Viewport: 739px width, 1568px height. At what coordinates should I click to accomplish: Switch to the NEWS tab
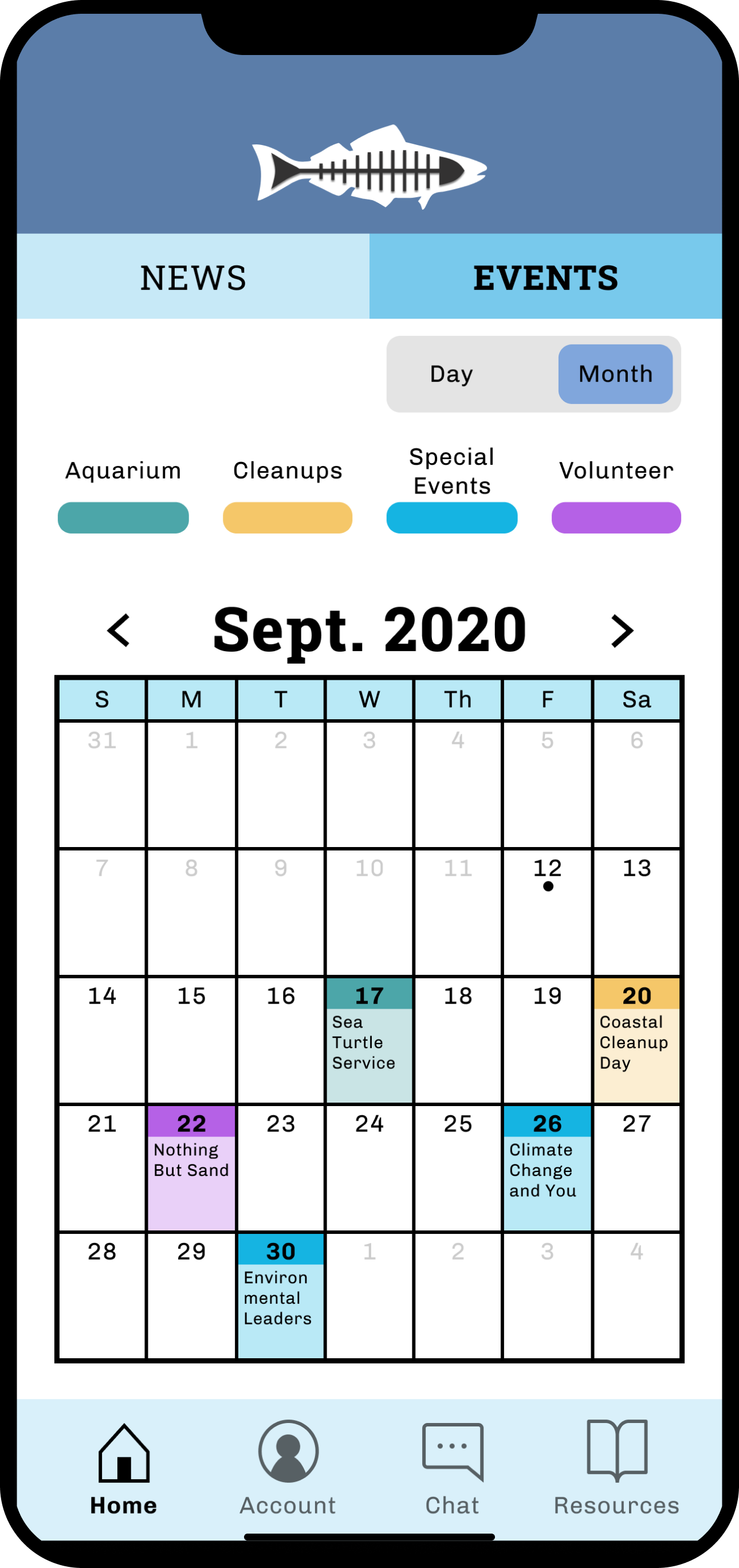point(193,276)
